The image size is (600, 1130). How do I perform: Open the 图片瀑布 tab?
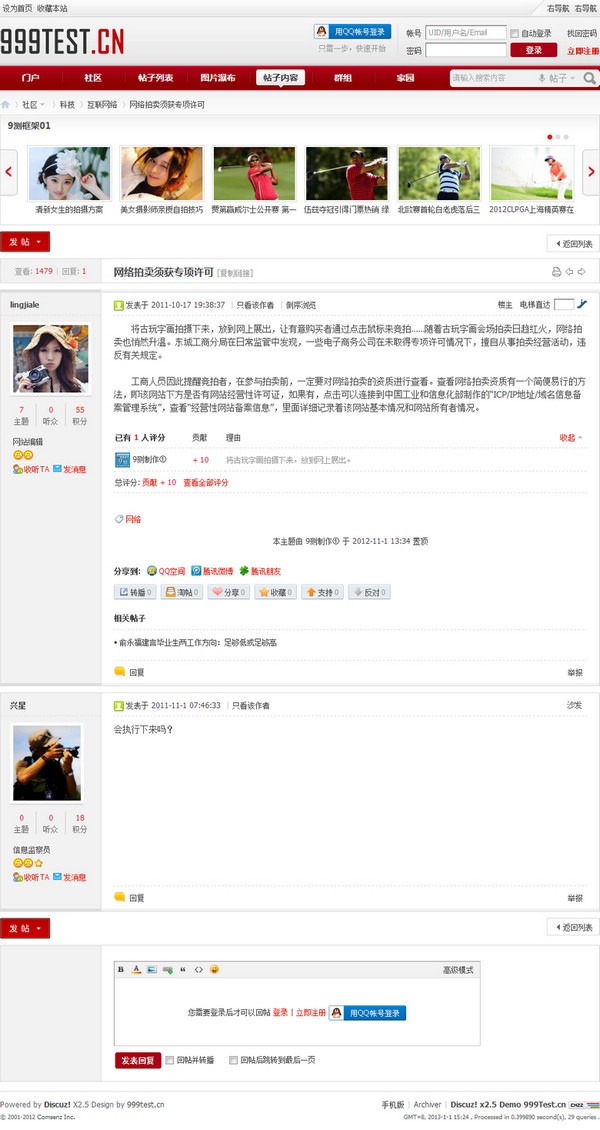click(218, 77)
